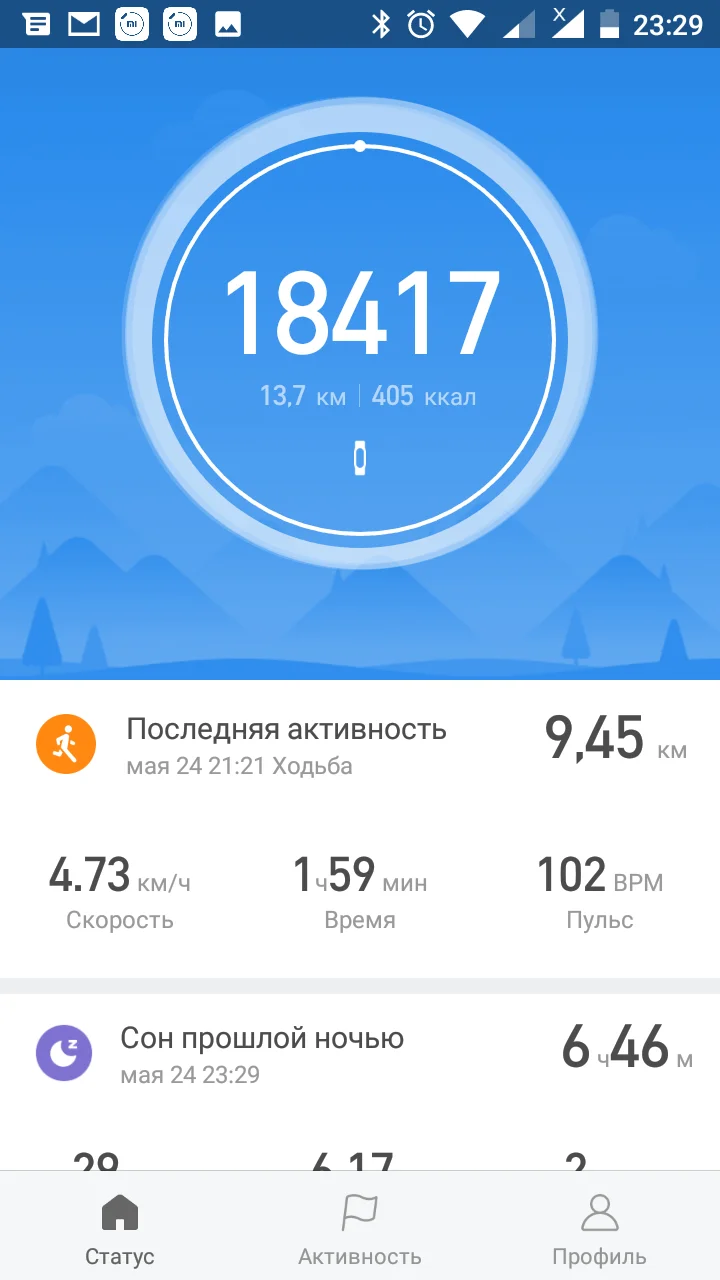Tap the 102 BPM pulse reading

coord(600,876)
